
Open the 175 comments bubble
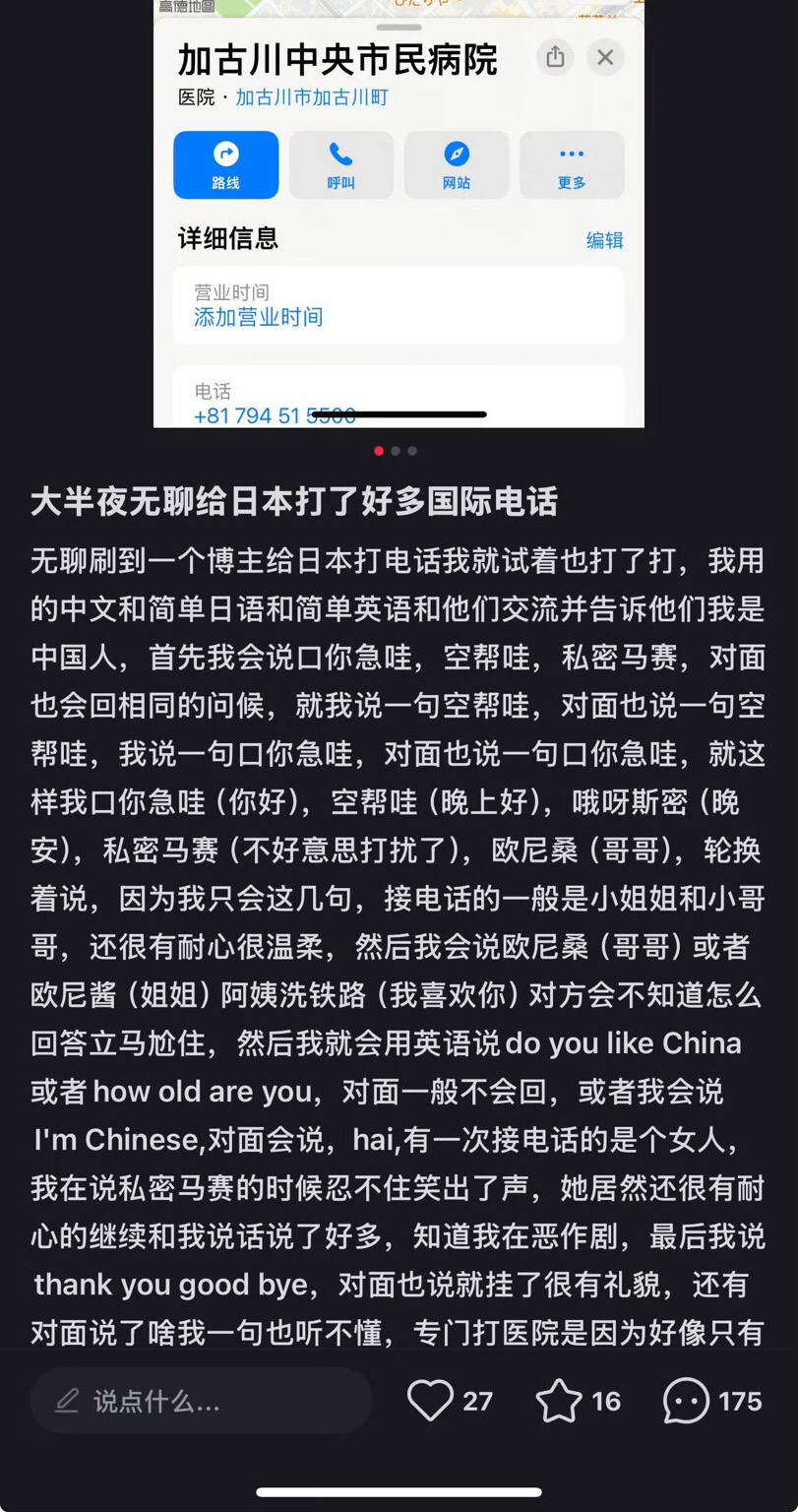686,1400
